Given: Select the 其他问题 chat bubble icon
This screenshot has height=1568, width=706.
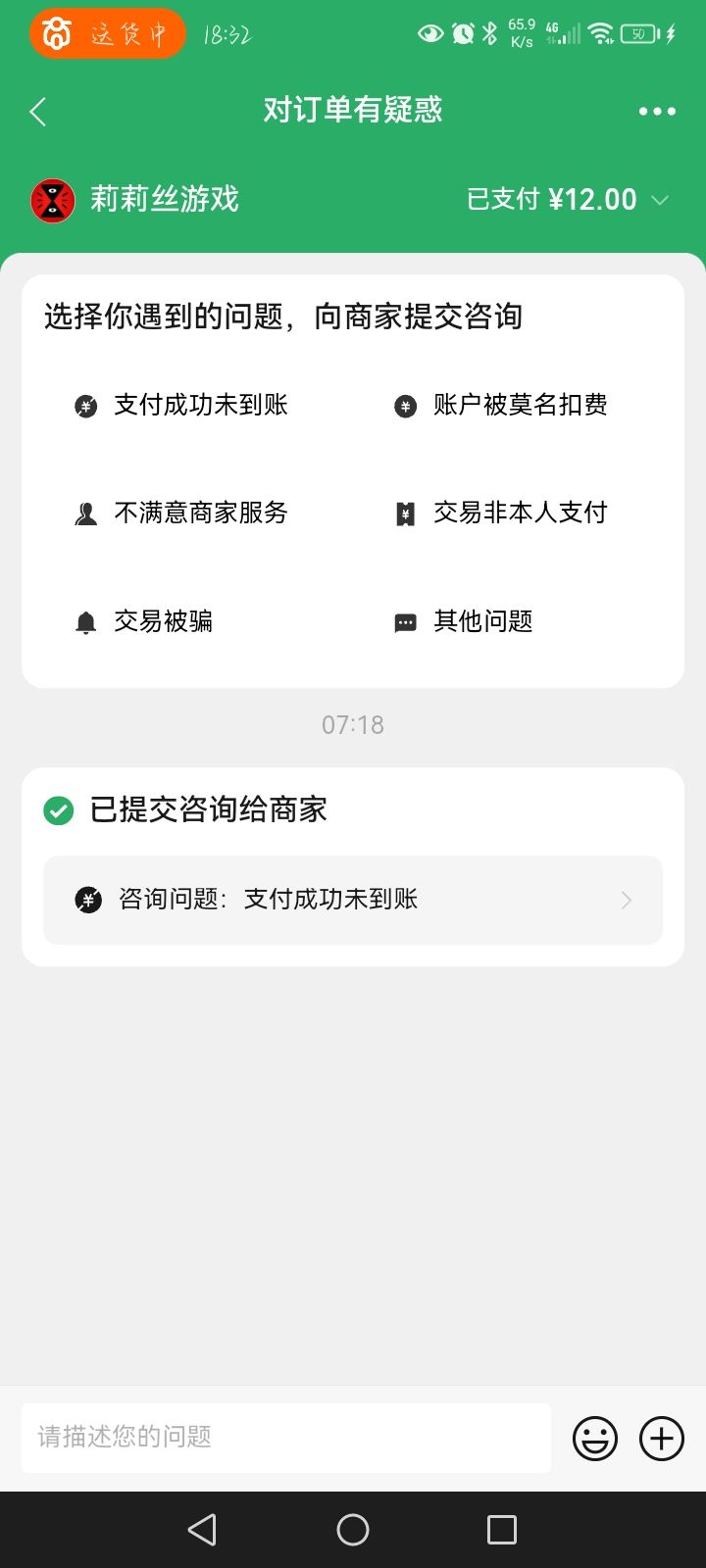Looking at the screenshot, I should point(406,621).
